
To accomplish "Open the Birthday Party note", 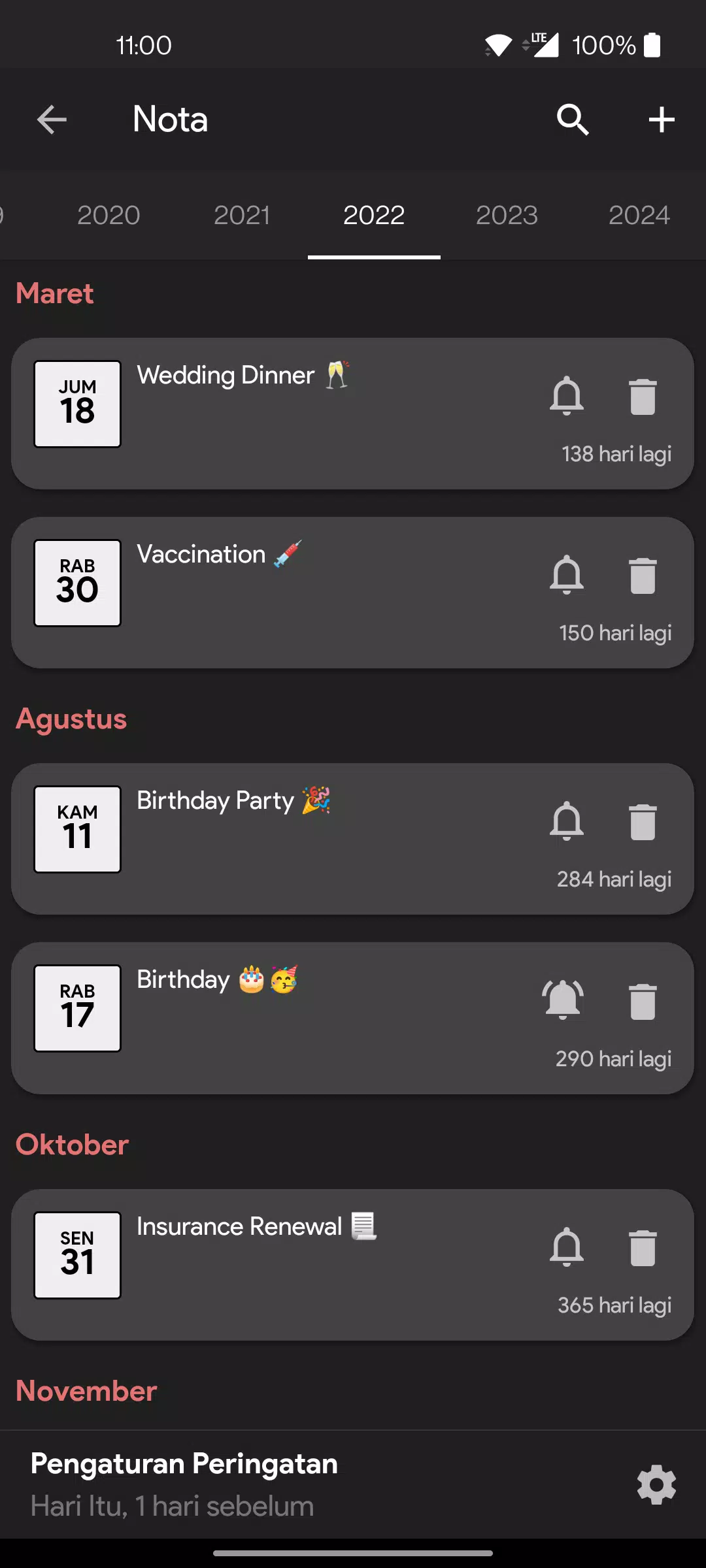I will click(x=352, y=839).
